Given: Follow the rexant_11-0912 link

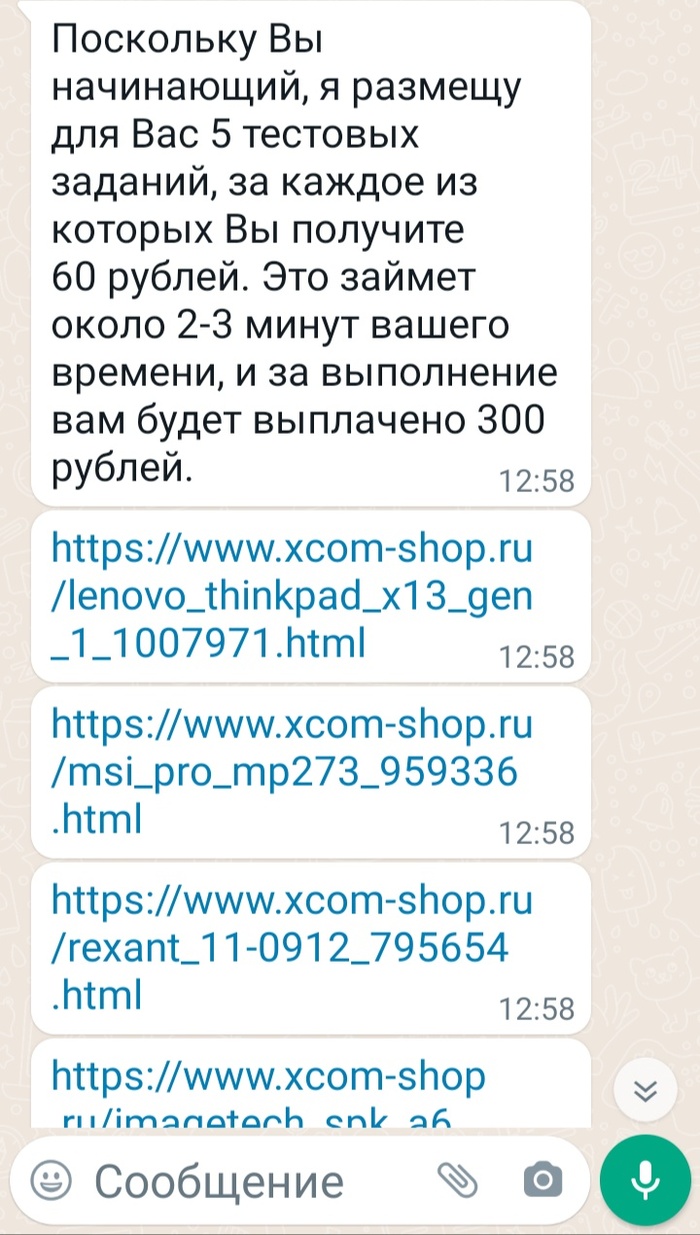Looking at the screenshot, I should pyautogui.click(x=291, y=947).
